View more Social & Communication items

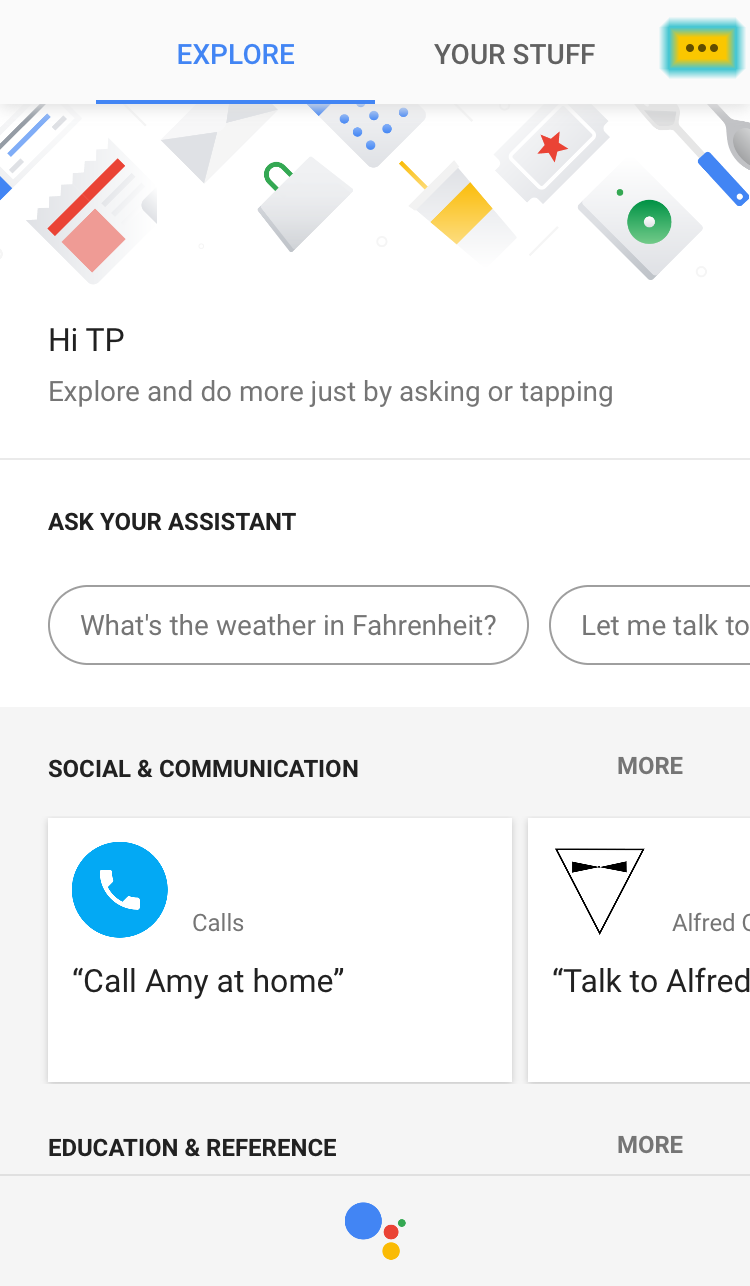pos(650,766)
